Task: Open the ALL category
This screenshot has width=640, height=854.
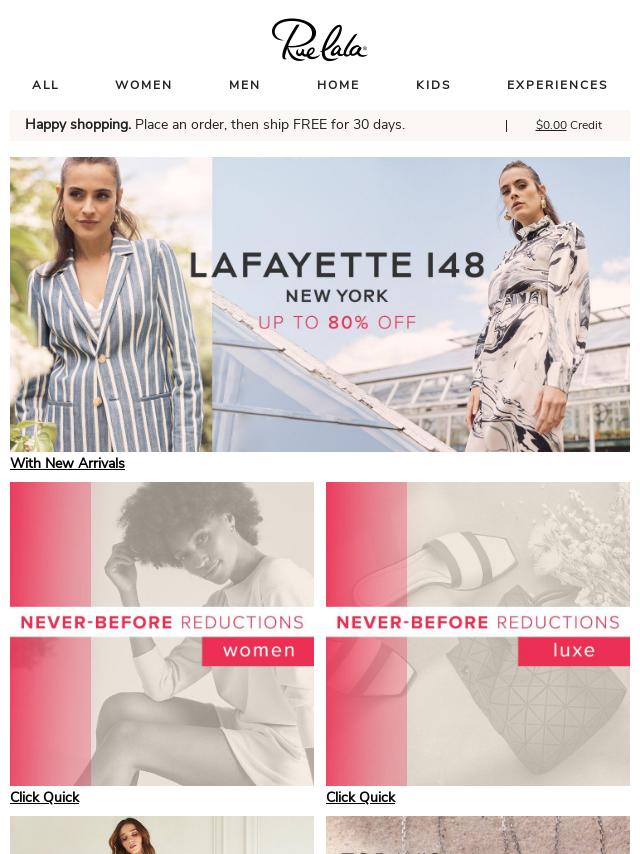Action: (45, 85)
